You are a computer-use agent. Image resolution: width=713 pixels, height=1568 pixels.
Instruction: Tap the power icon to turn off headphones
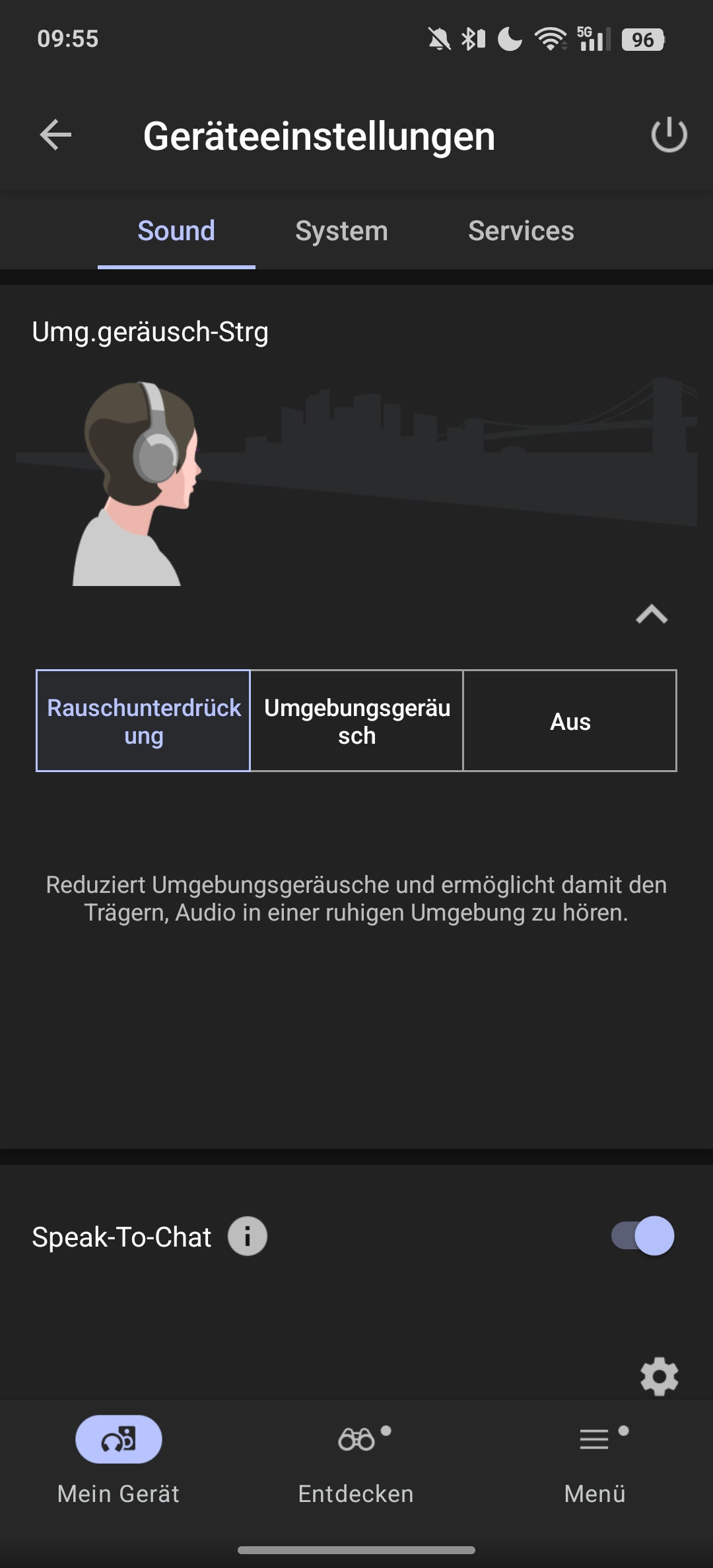click(669, 135)
